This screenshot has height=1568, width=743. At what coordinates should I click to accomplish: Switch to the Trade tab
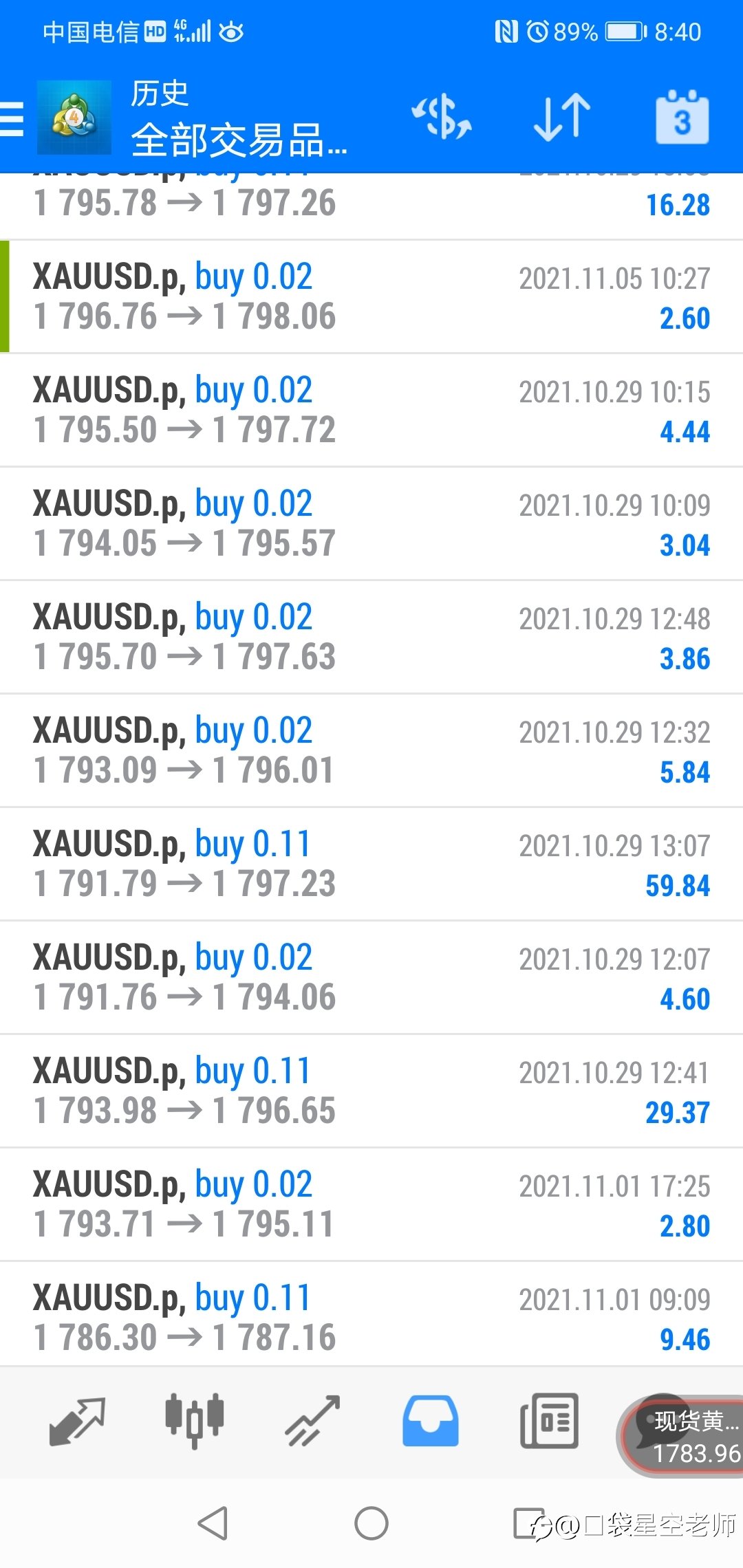(313, 1421)
